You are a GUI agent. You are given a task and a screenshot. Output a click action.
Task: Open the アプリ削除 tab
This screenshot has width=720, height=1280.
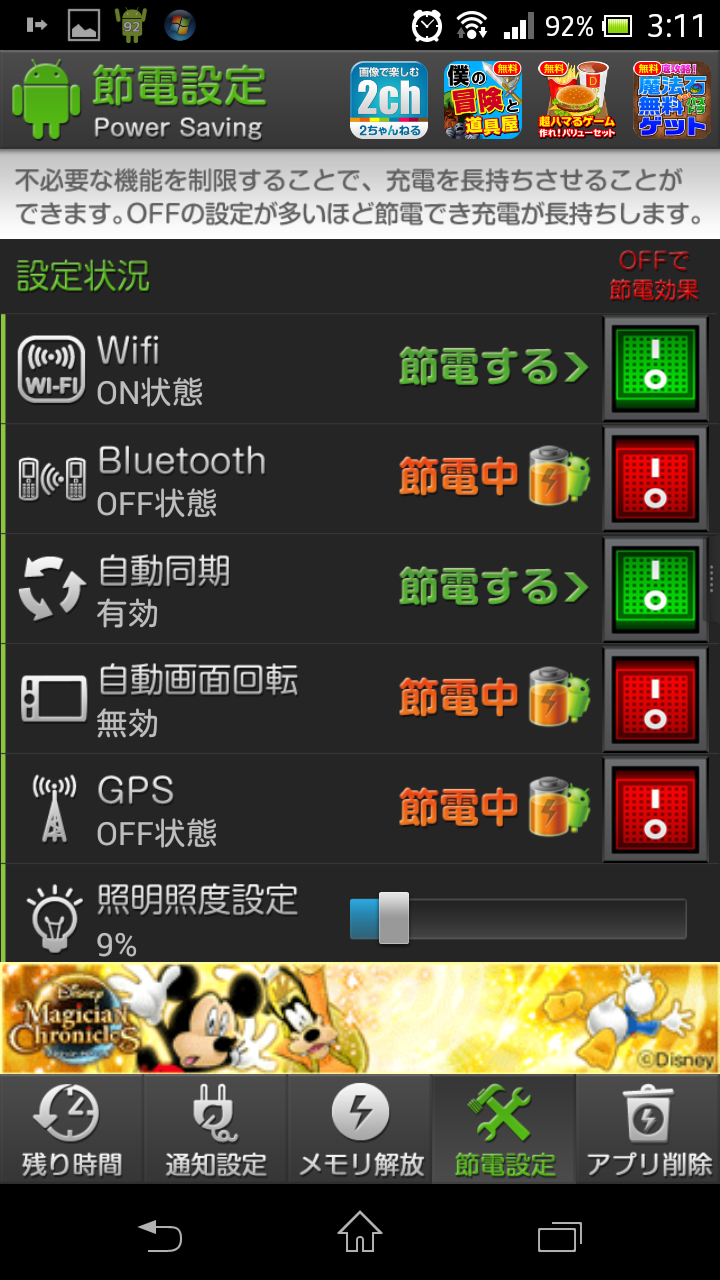pyautogui.click(x=648, y=1130)
